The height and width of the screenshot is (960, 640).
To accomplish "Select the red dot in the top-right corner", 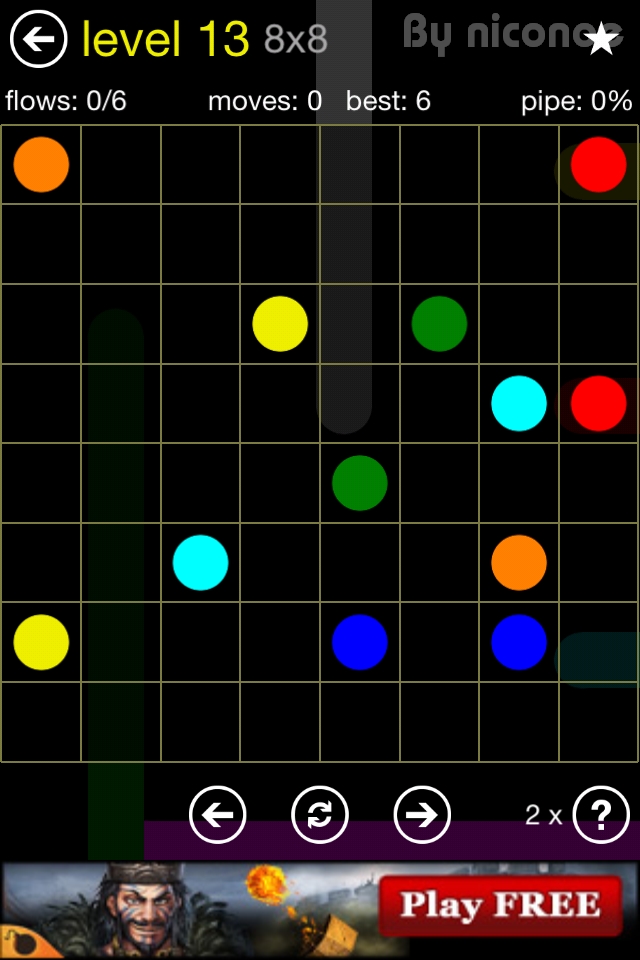I will 598,164.
